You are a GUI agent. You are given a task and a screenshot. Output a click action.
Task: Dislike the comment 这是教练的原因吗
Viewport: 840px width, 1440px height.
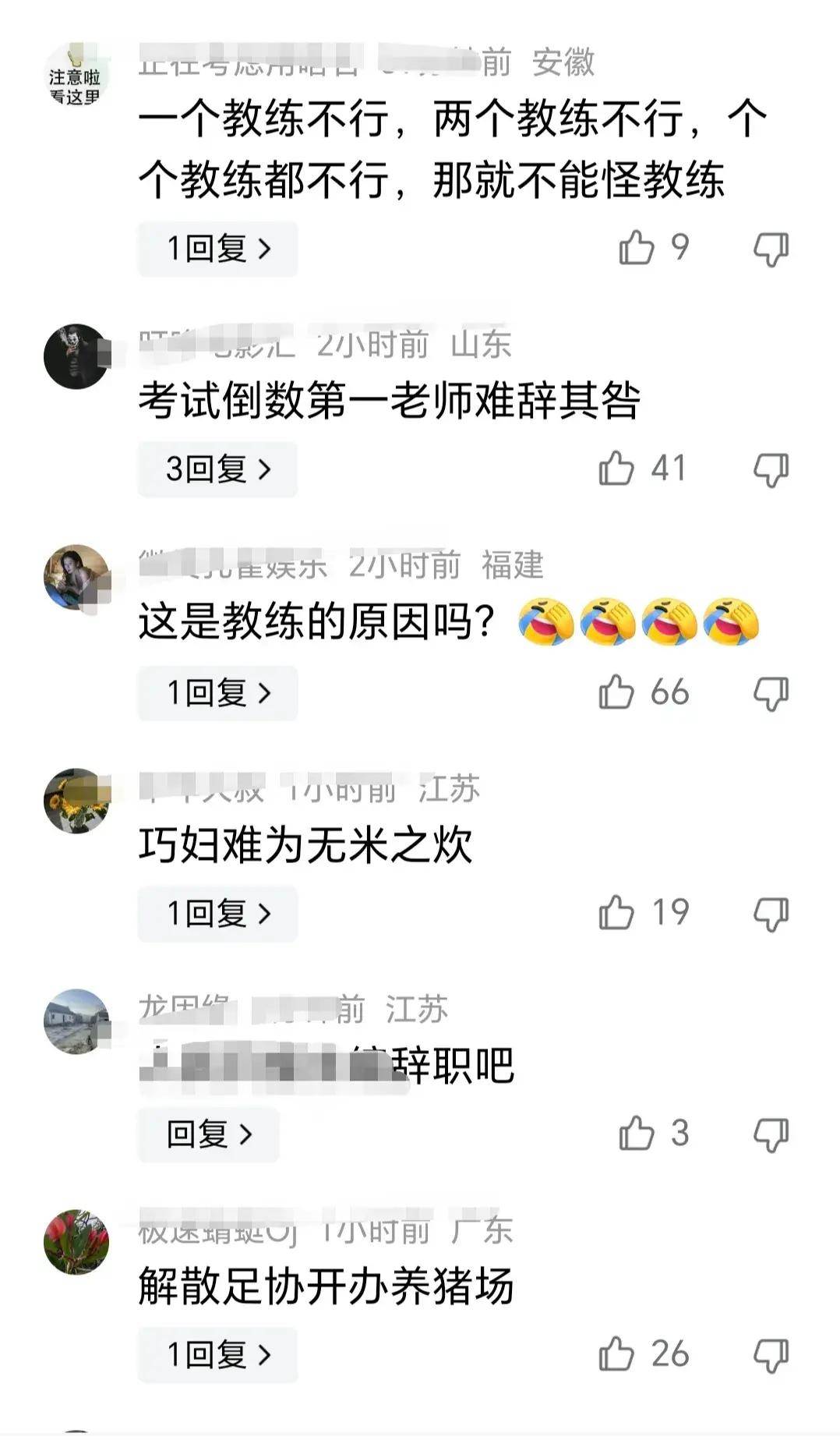[771, 694]
